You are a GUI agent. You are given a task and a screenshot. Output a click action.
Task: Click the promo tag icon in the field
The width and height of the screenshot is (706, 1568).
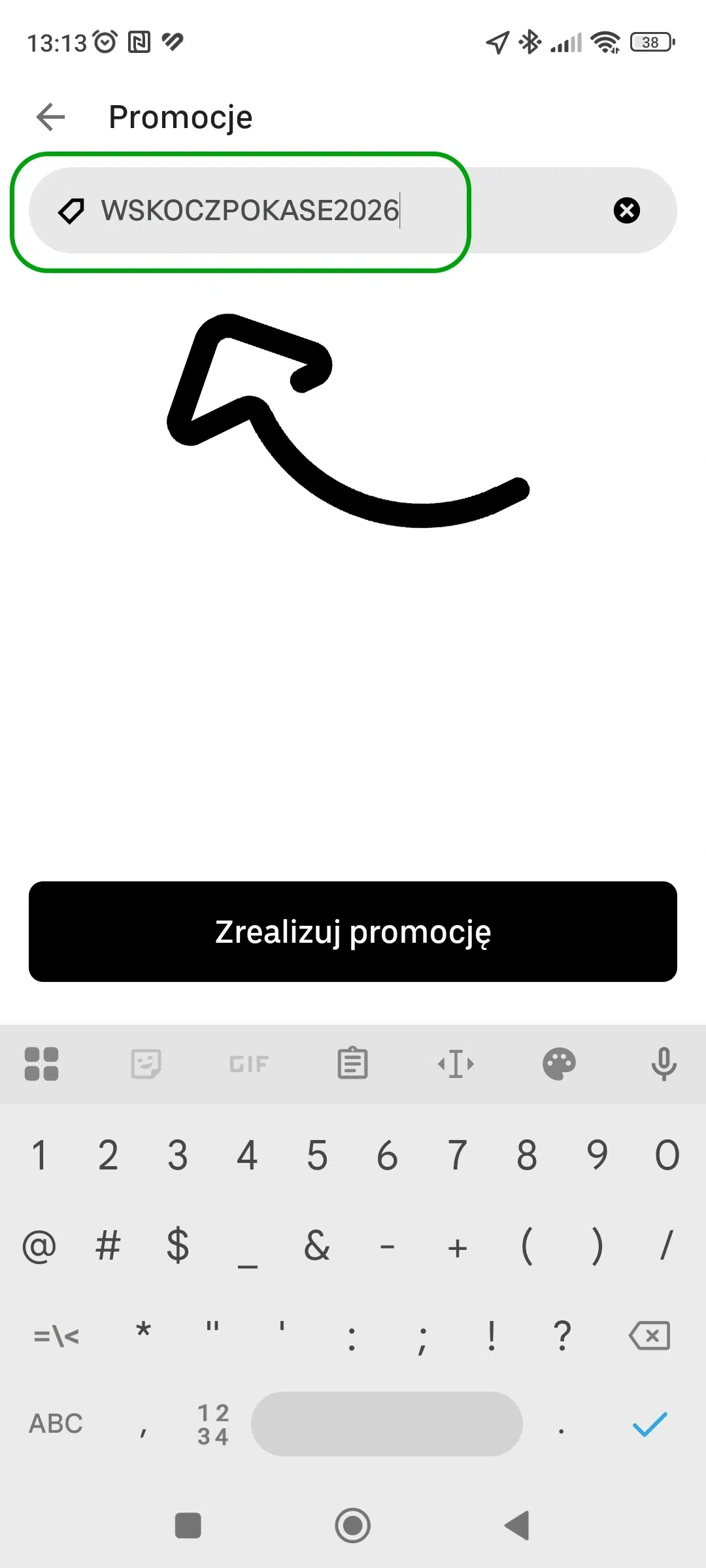point(72,210)
